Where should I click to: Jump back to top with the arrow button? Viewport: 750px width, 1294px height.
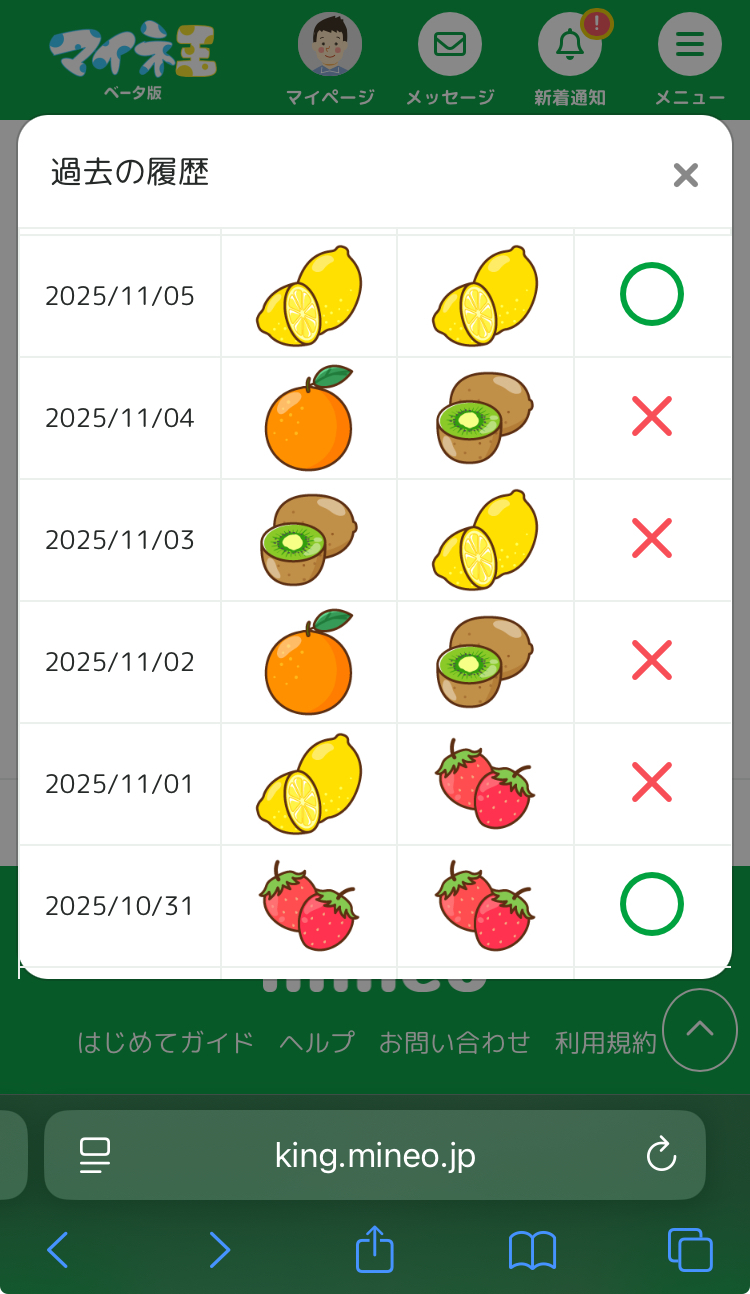[x=700, y=1029]
